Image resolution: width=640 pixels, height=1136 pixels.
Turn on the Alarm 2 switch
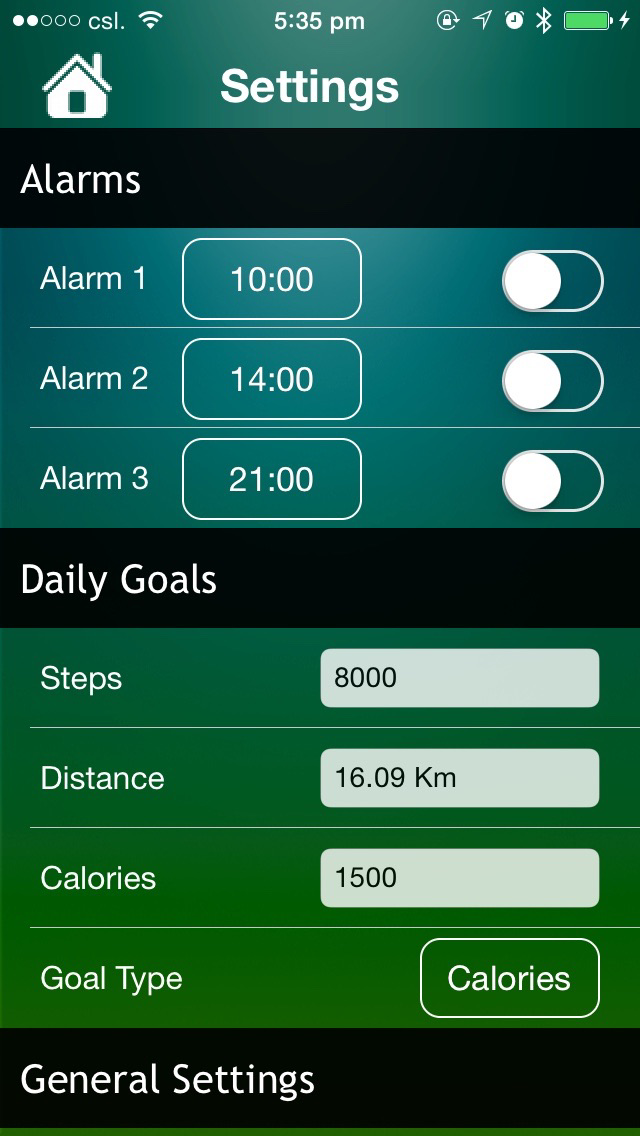pos(553,380)
